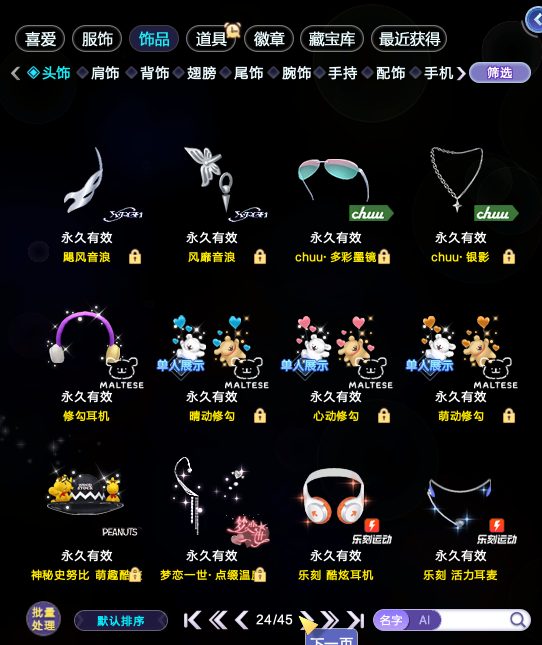View 最近获得 items
This screenshot has height=645, width=542.
click(409, 39)
